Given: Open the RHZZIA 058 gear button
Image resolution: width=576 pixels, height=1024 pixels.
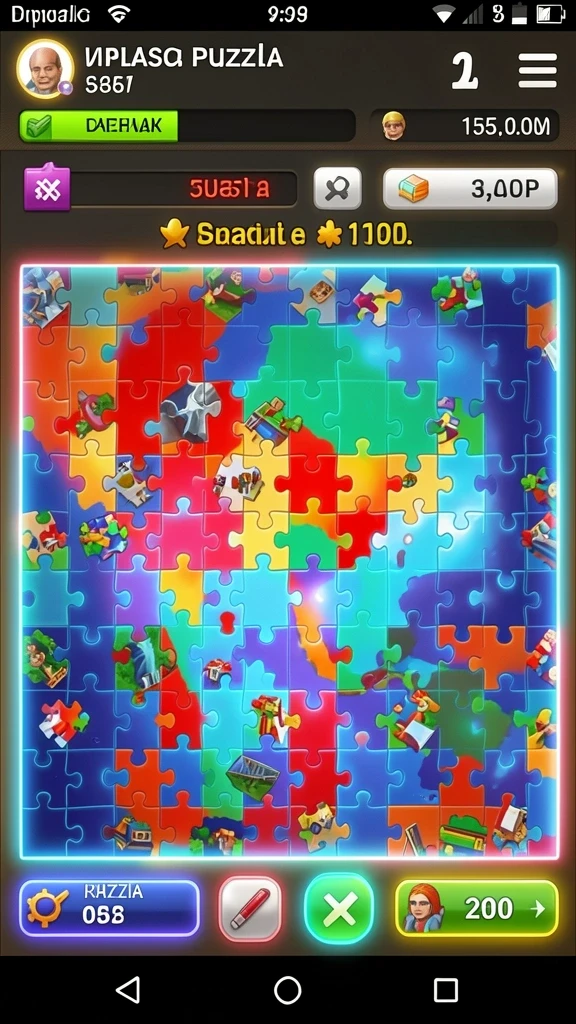Looking at the screenshot, I should point(110,908).
